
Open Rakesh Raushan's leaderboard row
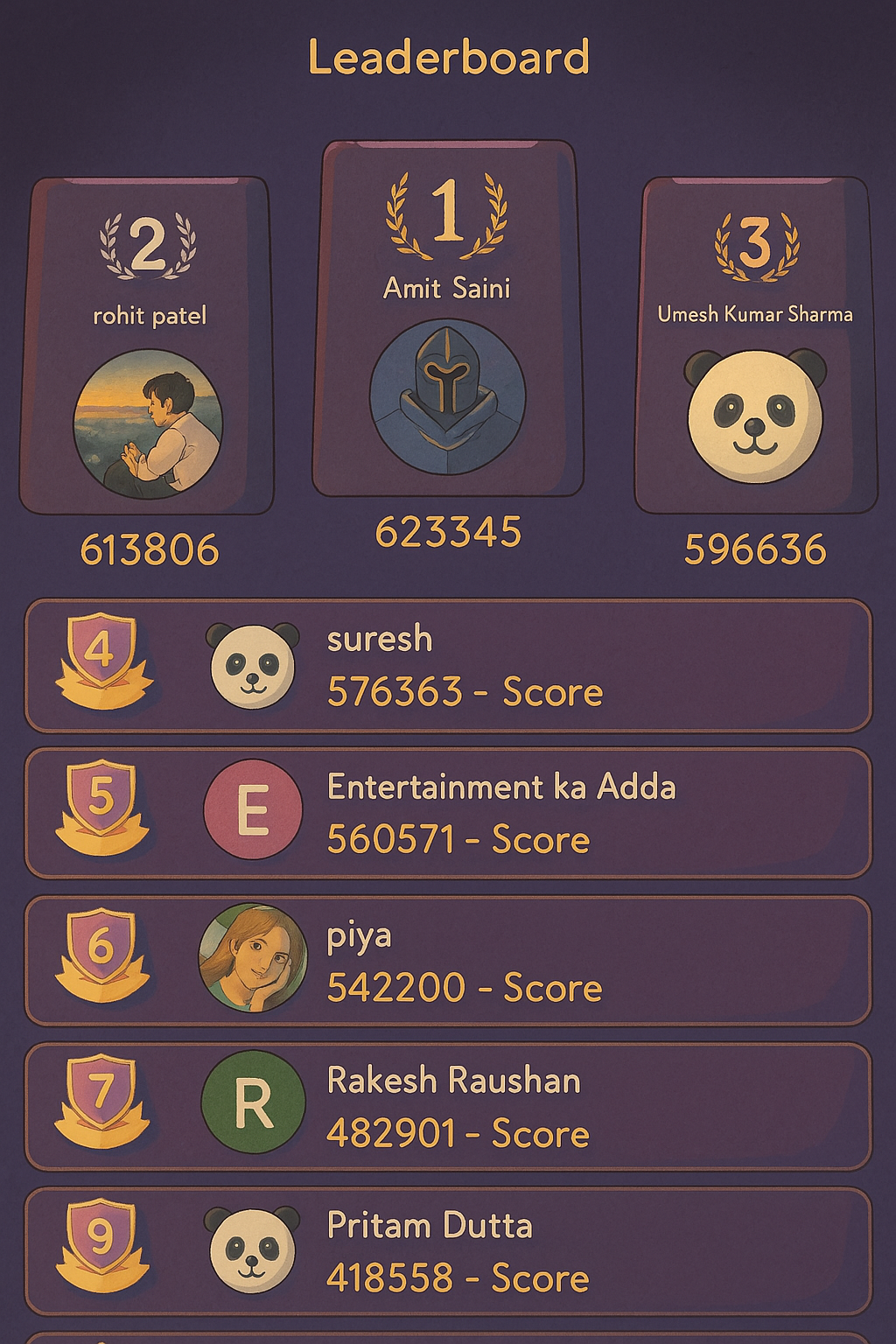tap(448, 1106)
